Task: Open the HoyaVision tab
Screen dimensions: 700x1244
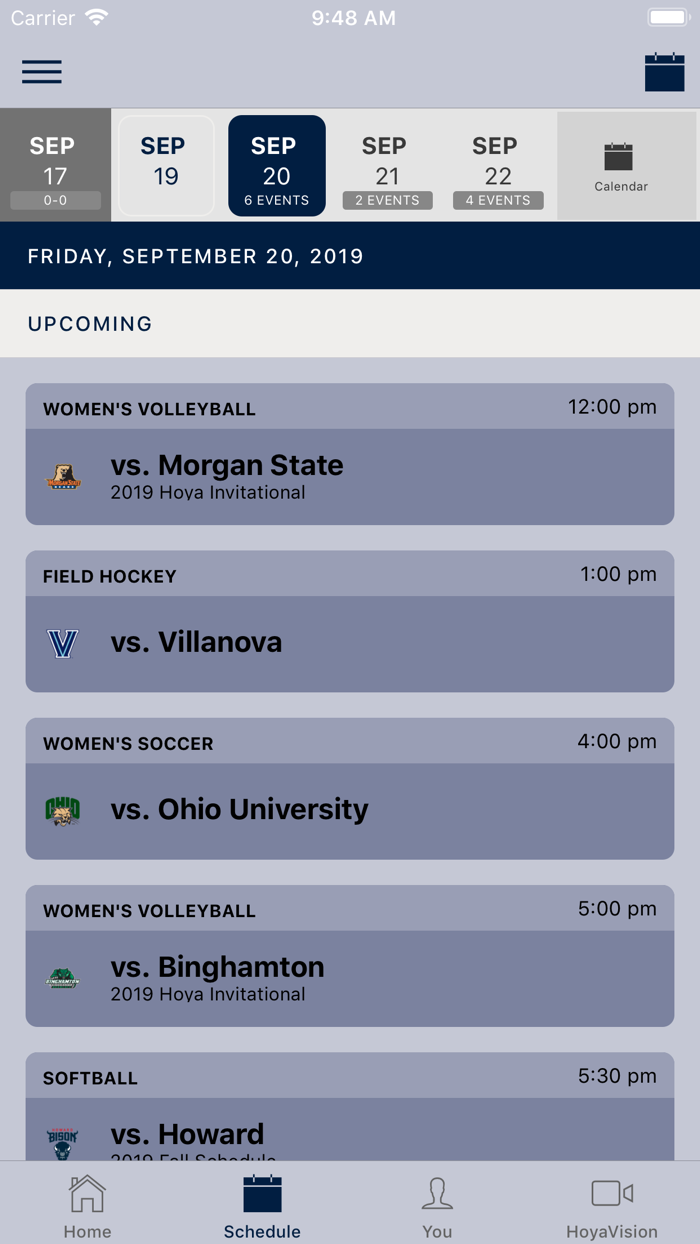Action: (x=612, y=1206)
